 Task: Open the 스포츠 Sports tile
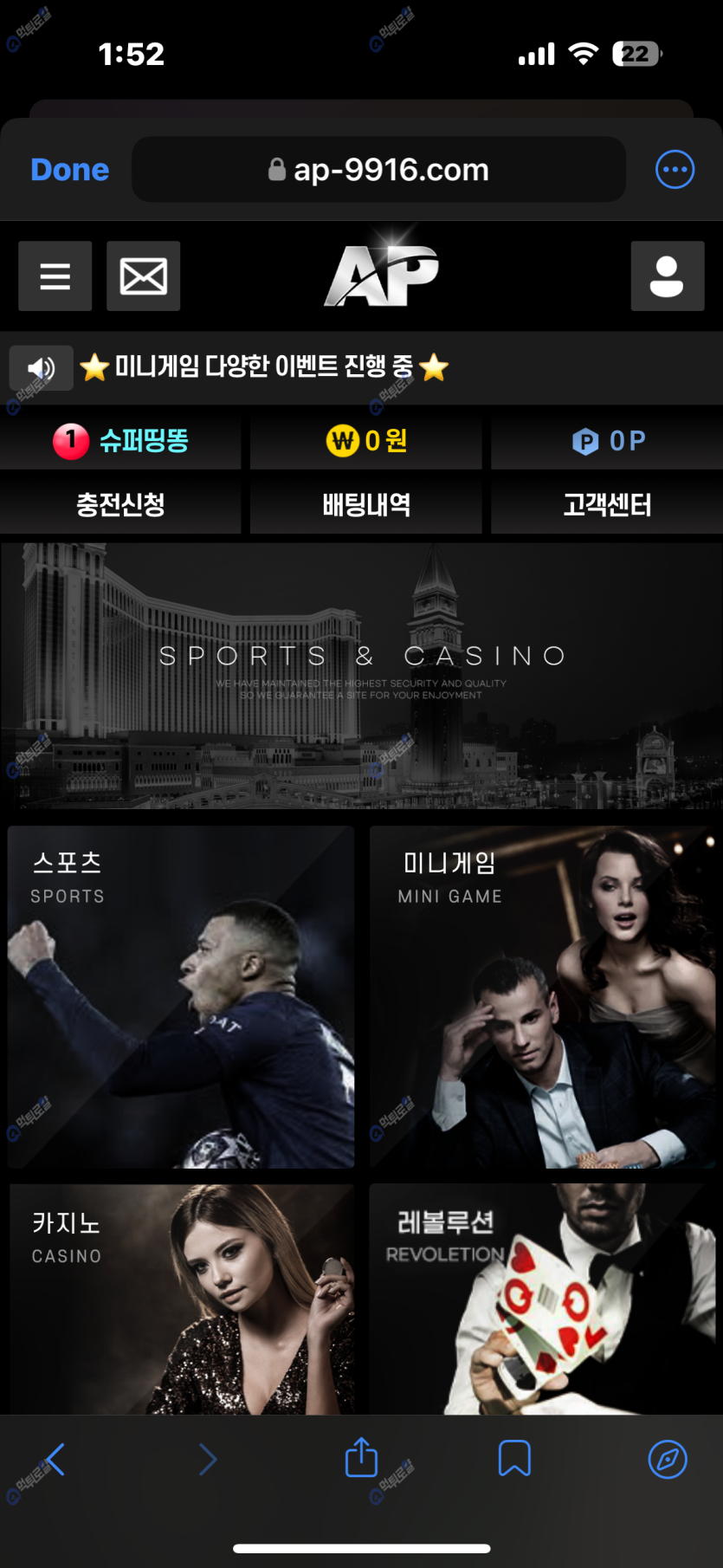[181, 996]
